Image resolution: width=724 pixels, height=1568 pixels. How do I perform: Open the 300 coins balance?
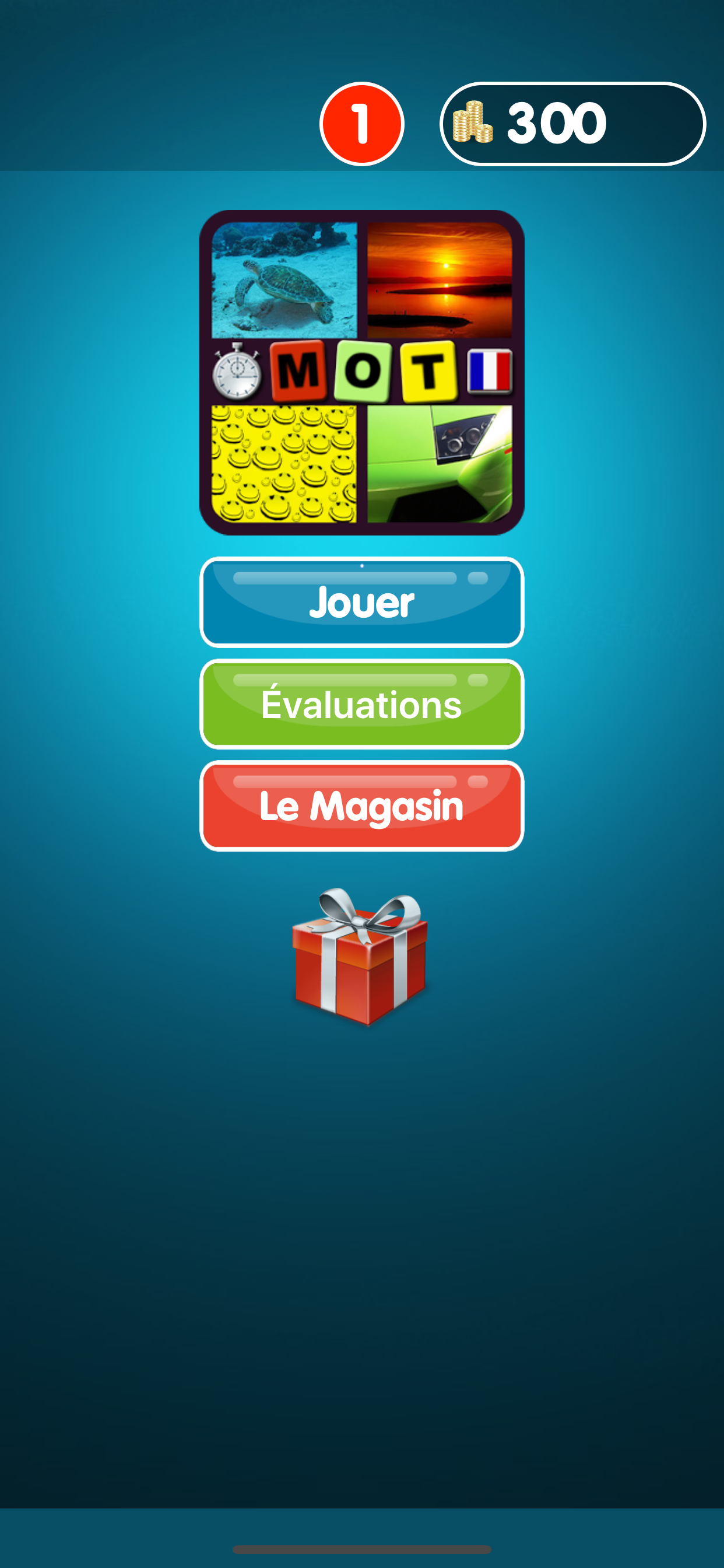coord(572,124)
